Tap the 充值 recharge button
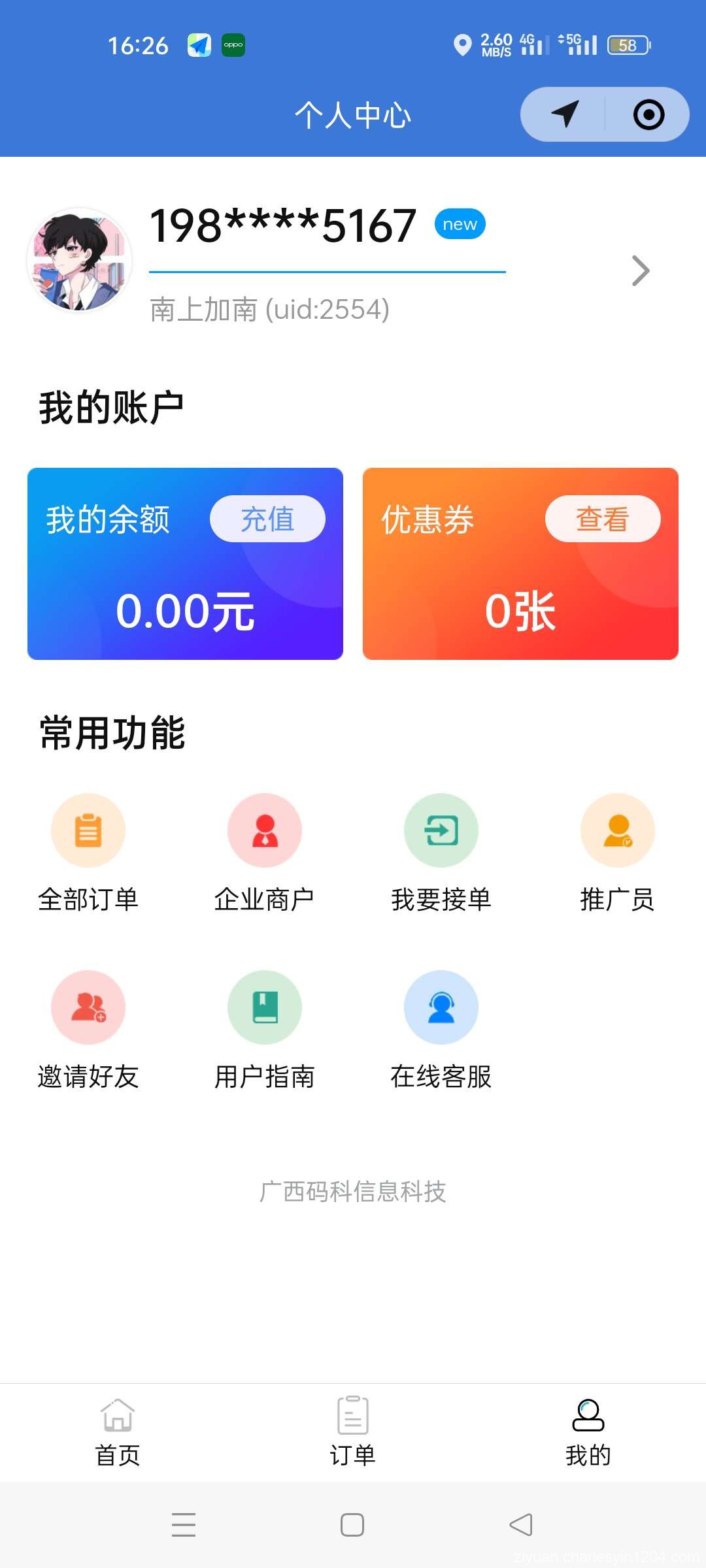Viewport: 706px width, 1568px height. pos(267,518)
